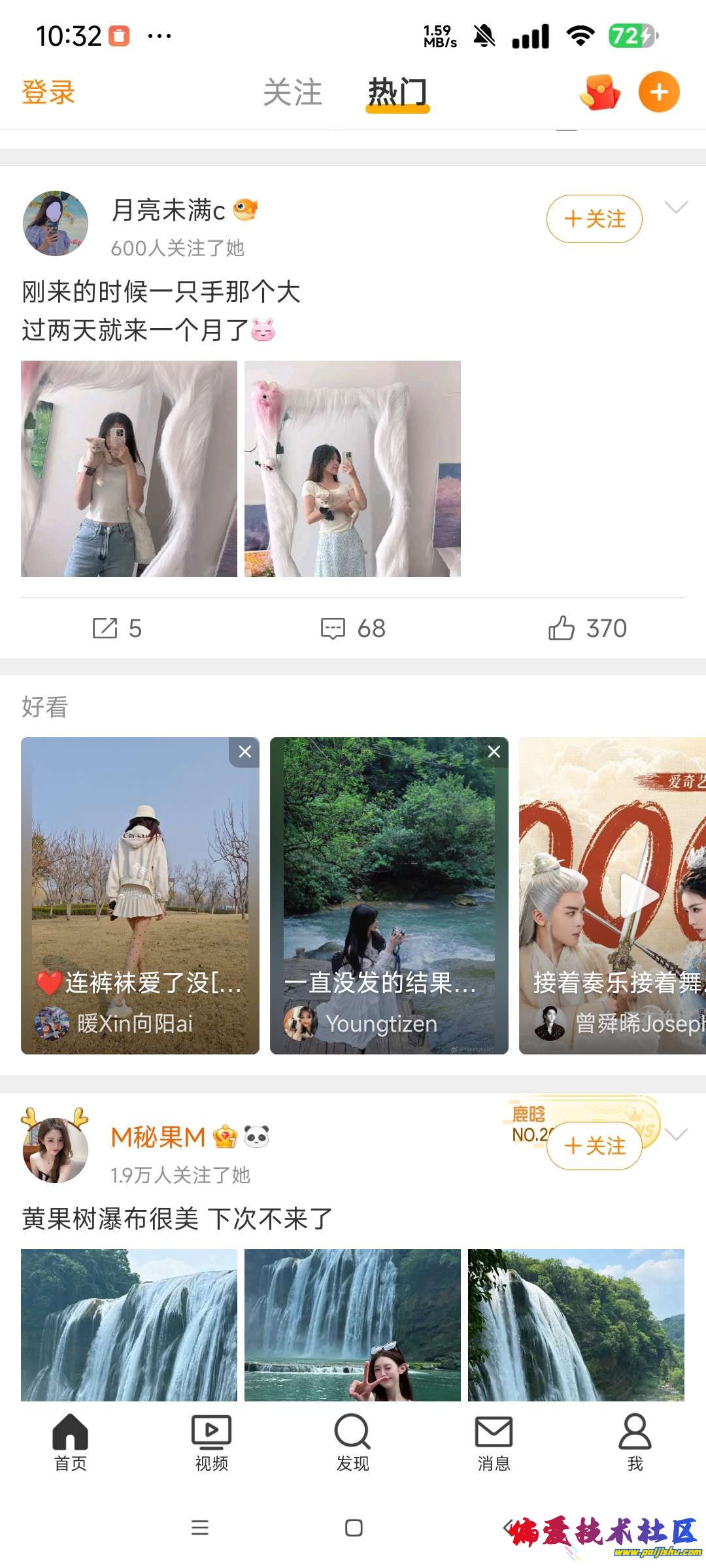The height and width of the screenshot is (1568, 706).
Task: Open the 发现 discover tab
Action: click(x=353, y=1443)
